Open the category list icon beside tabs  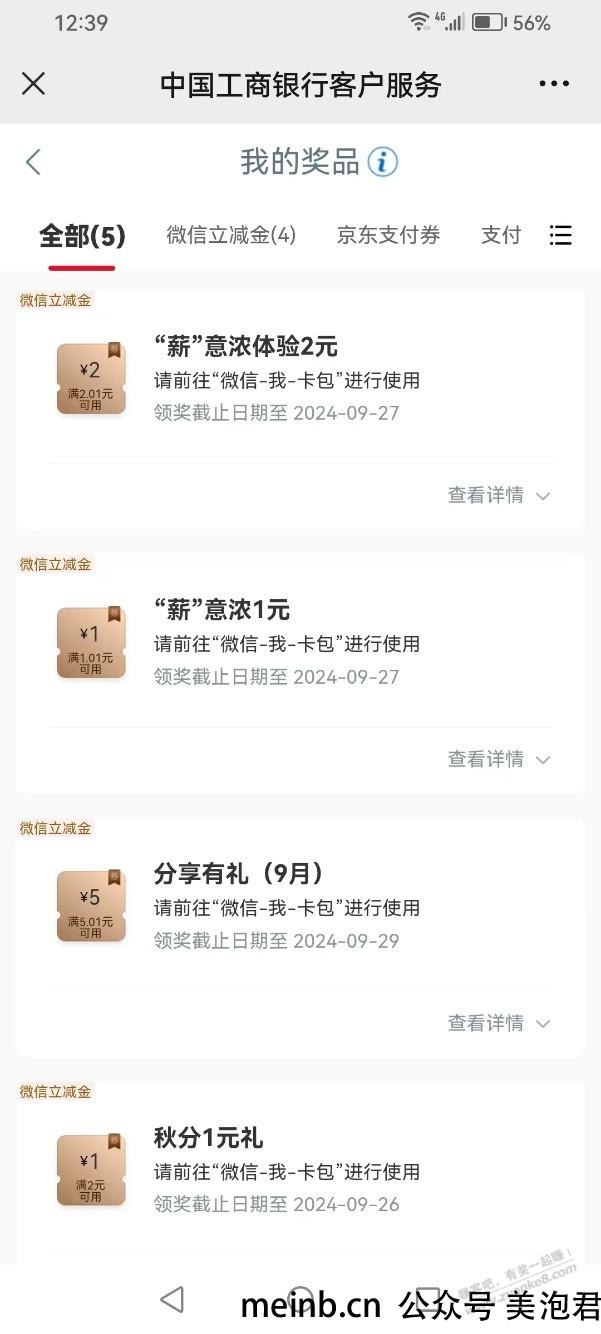point(561,236)
